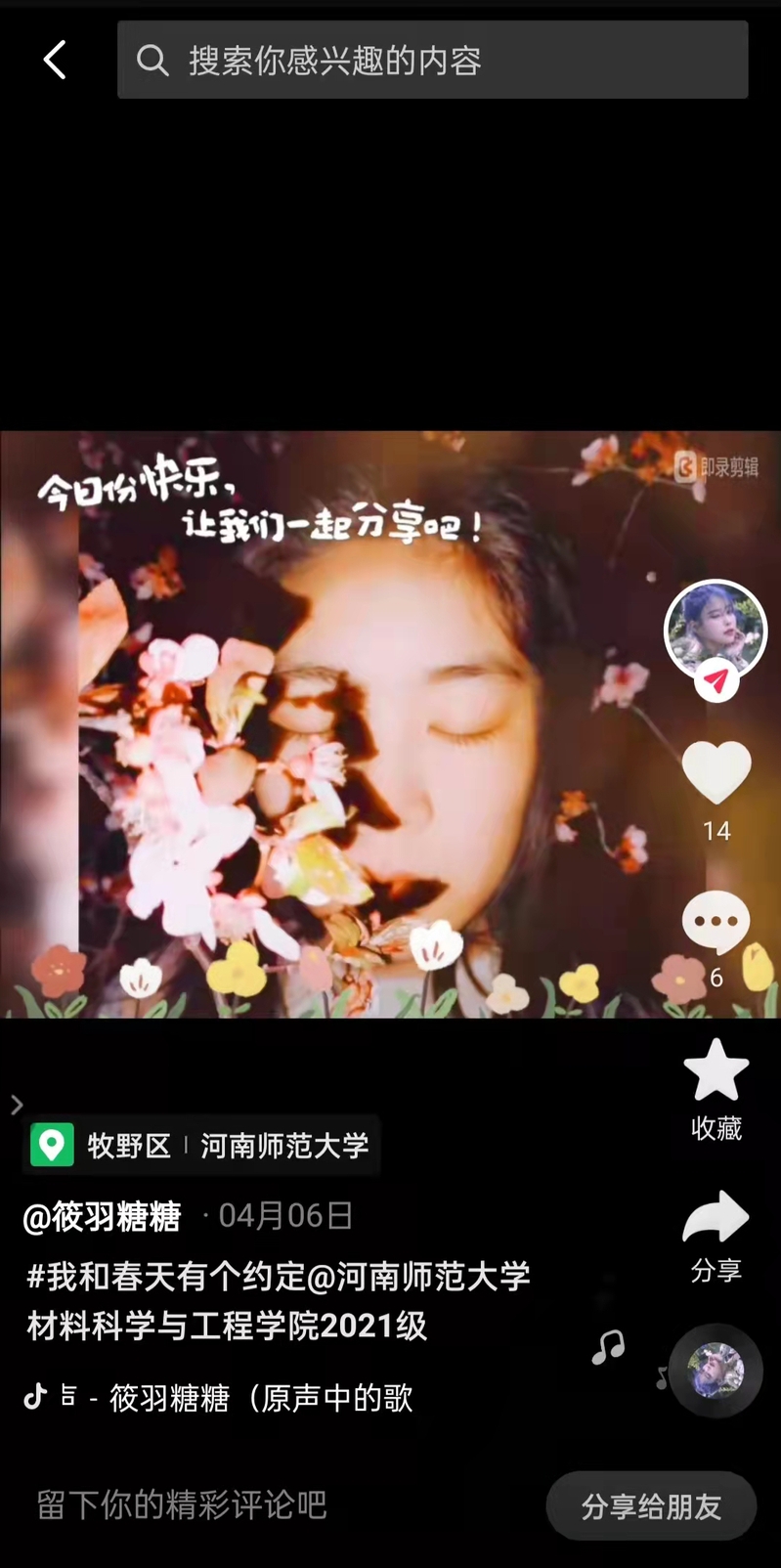781x1568 pixels.
Task: Open the 牧野区 河南师范大学 location tag
Action: [x=201, y=1145]
